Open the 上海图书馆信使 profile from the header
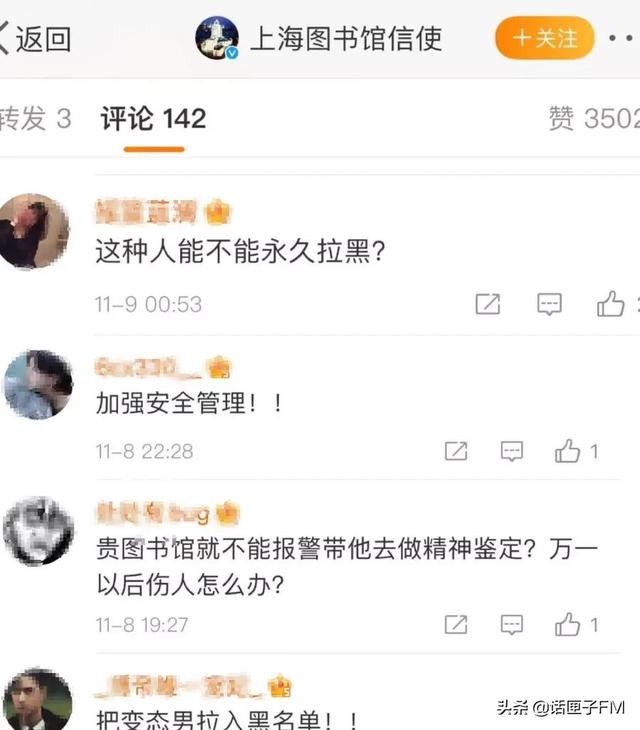The width and height of the screenshot is (640, 730). [x=319, y=39]
